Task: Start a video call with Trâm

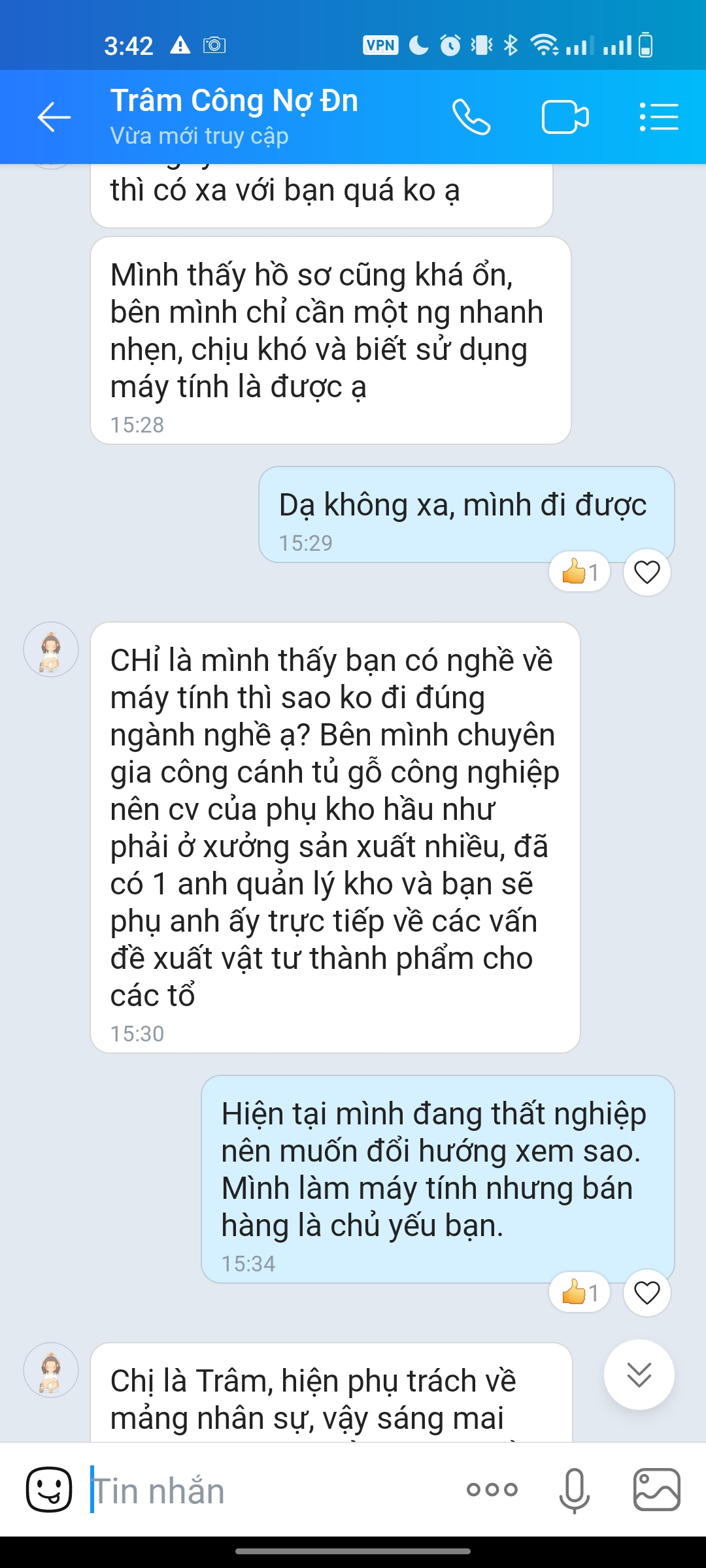Action: click(565, 118)
